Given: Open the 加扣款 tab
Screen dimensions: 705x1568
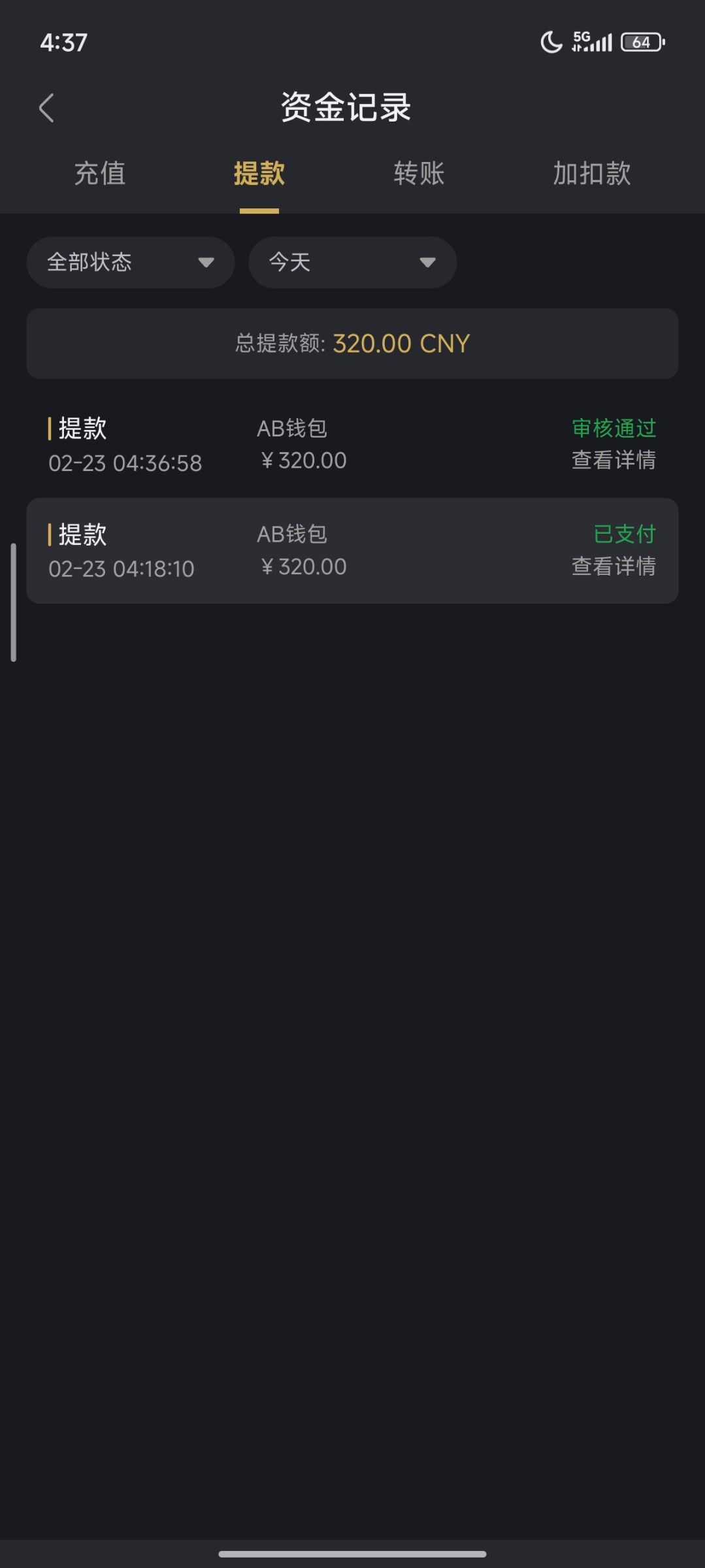Looking at the screenshot, I should 590,174.
